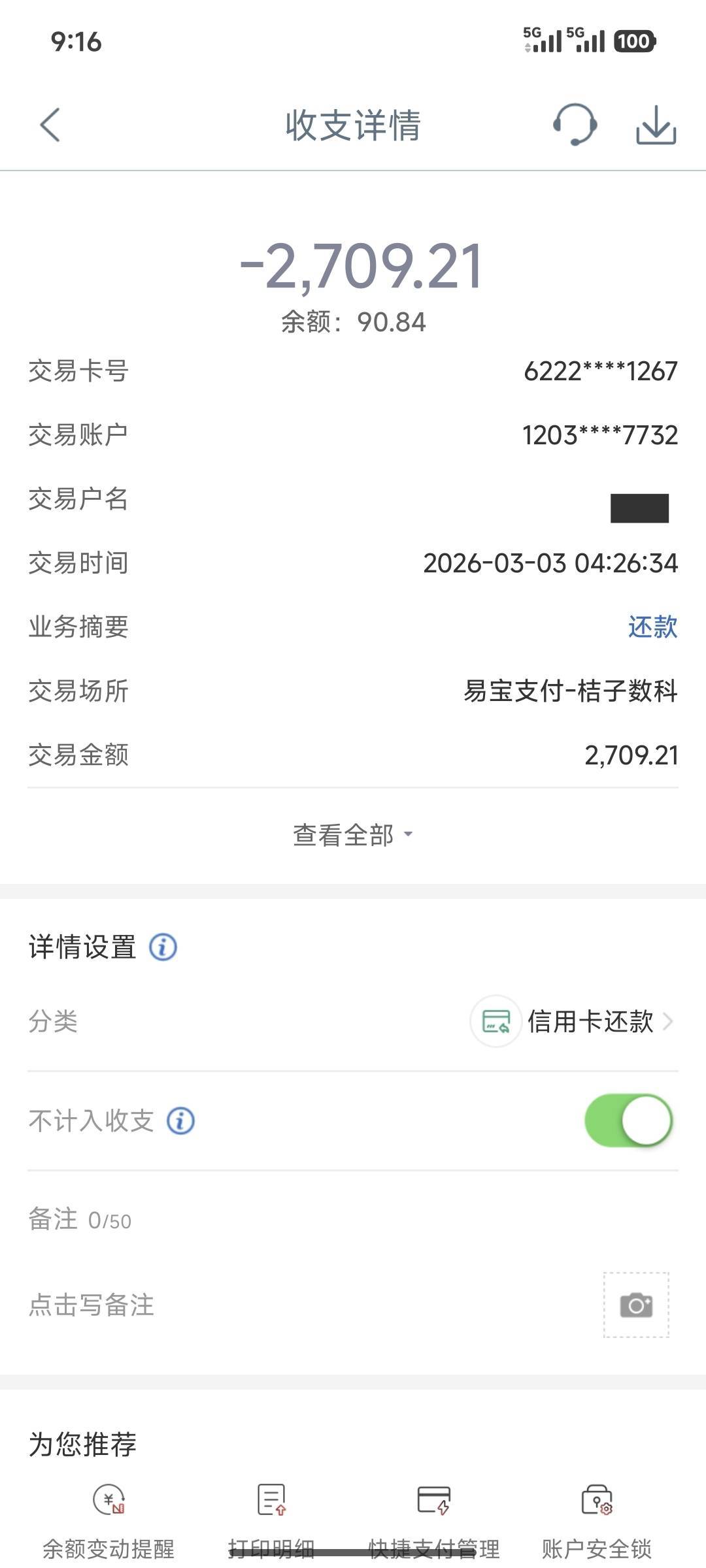Turn off the 不计入收支 switch
The height and width of the screenshot is (1568, 706).
tap(628, 1121)
